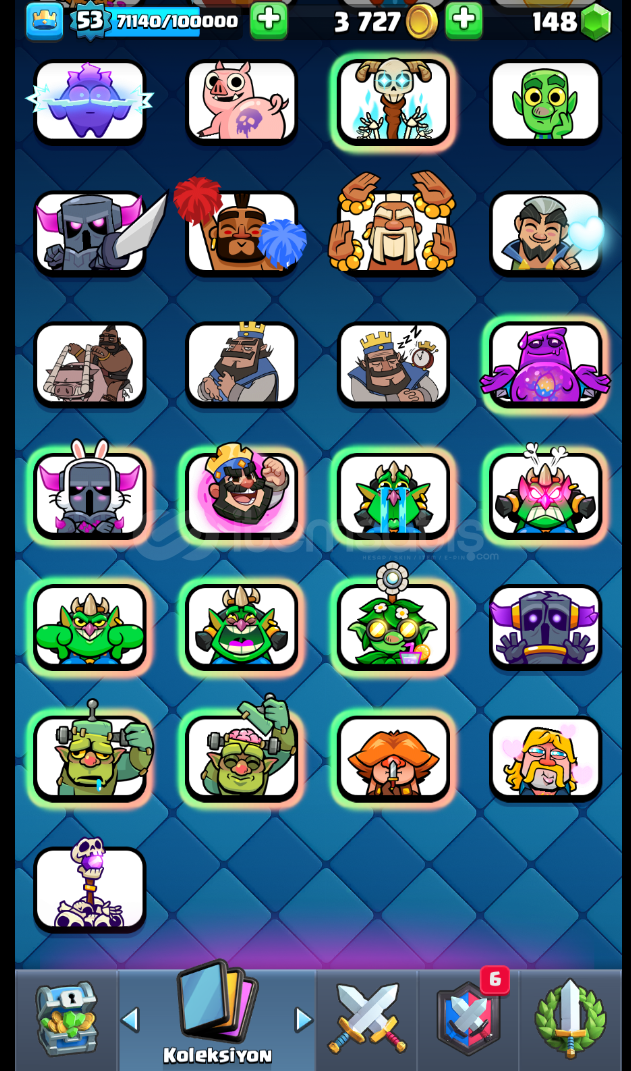
Task: Open the shop chest tab
Action: point(66,1020)
